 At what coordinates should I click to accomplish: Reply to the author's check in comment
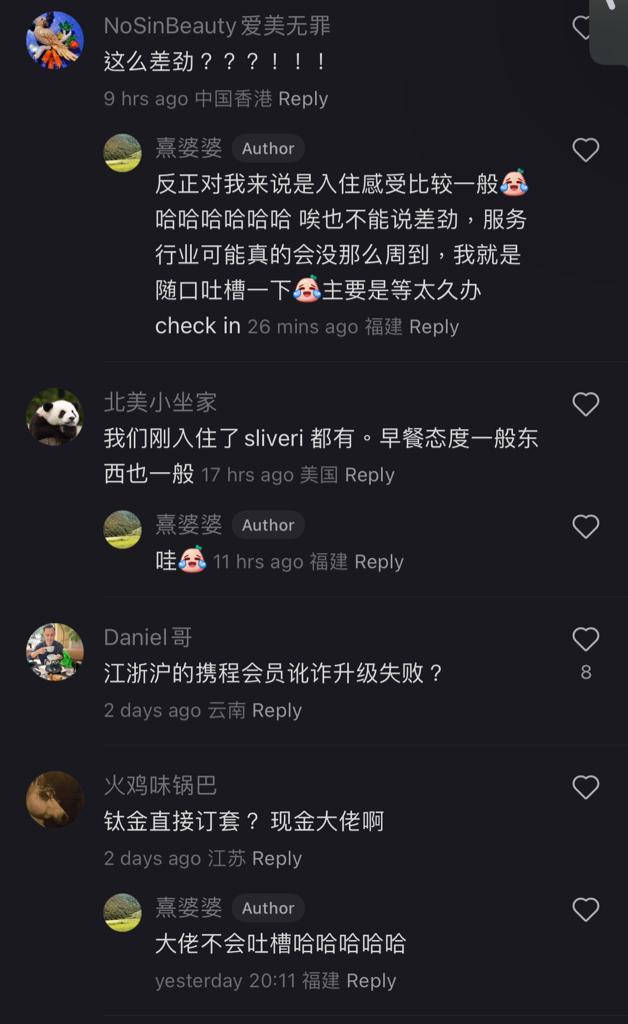click(434, 327)
